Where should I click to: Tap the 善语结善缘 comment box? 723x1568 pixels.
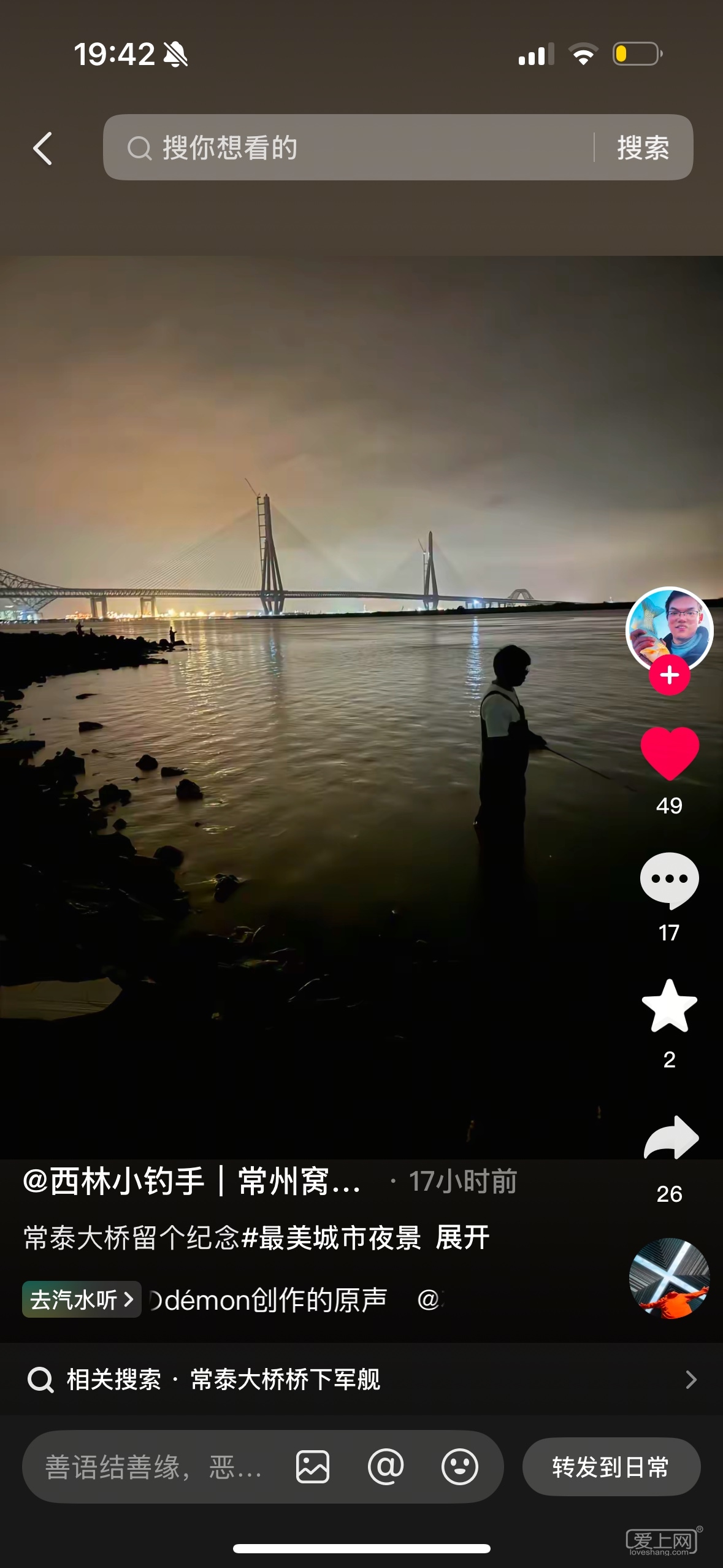tap(153, 1467)
